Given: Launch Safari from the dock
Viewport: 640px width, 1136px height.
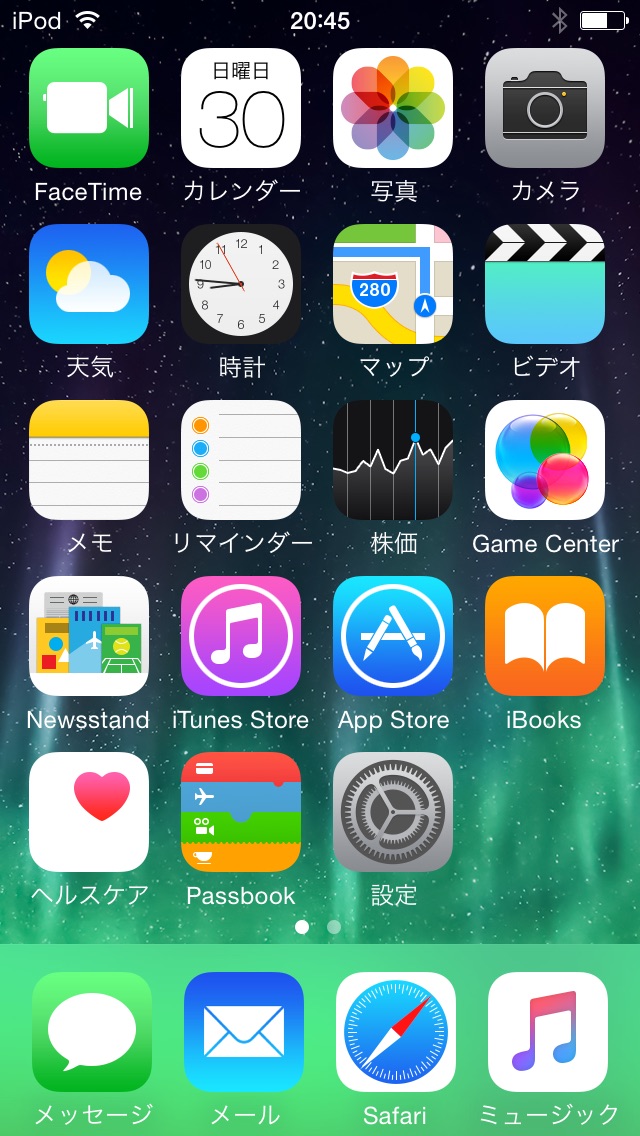Looking at the screenshot, I should click(396, 1032).
